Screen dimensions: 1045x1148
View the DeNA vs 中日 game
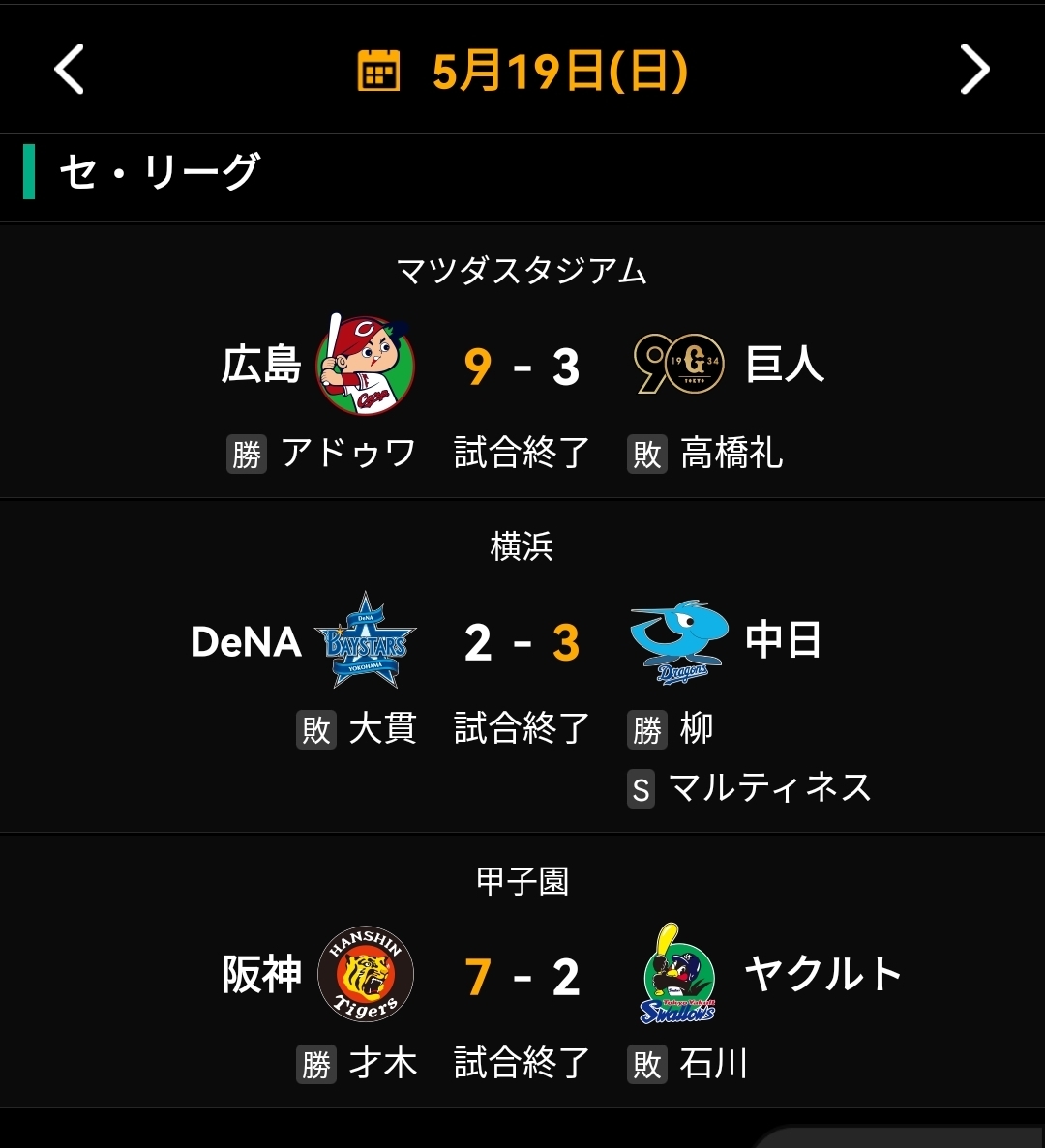(522, 643)
